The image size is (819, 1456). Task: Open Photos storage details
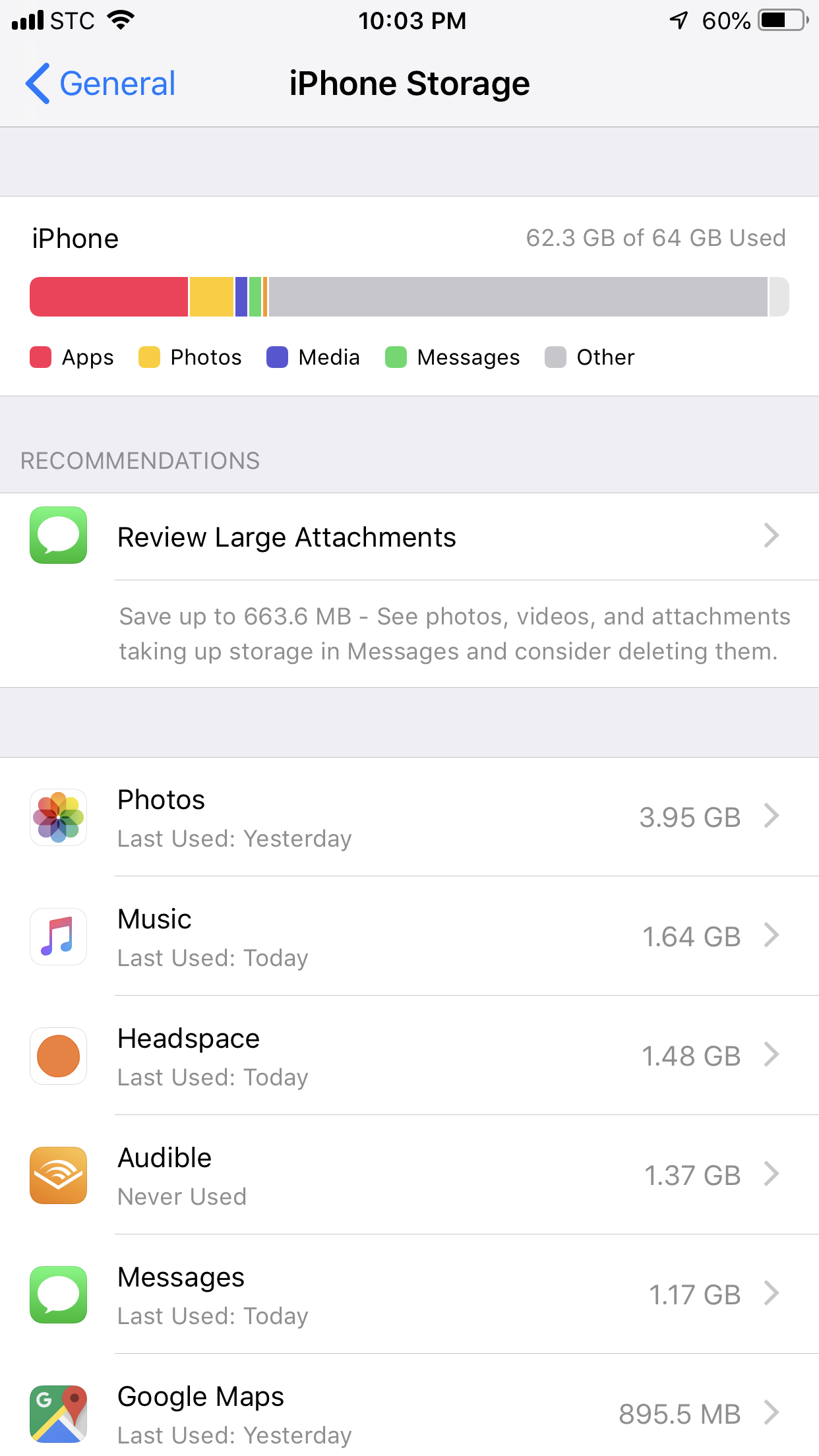coord(409,817)
